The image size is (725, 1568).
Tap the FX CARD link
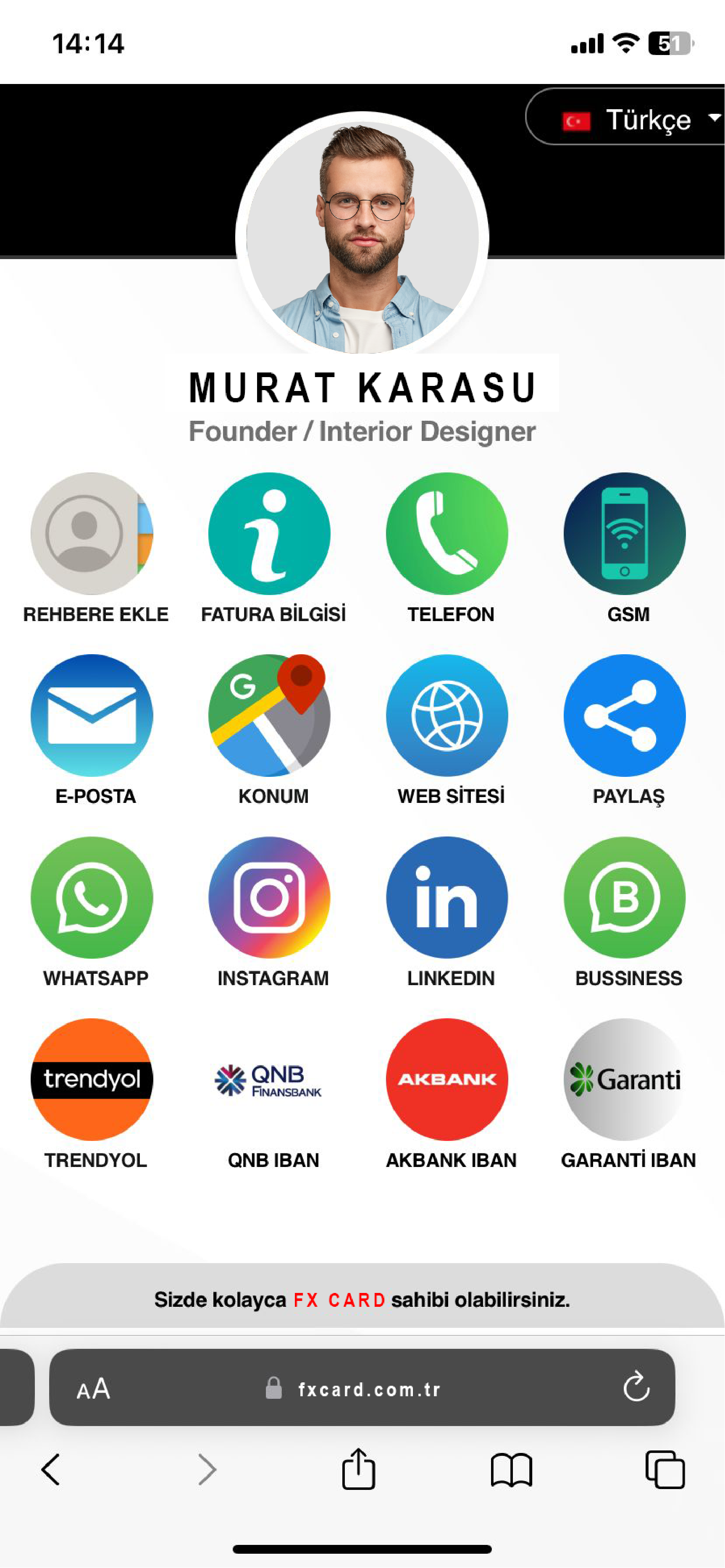(339, 1300)
